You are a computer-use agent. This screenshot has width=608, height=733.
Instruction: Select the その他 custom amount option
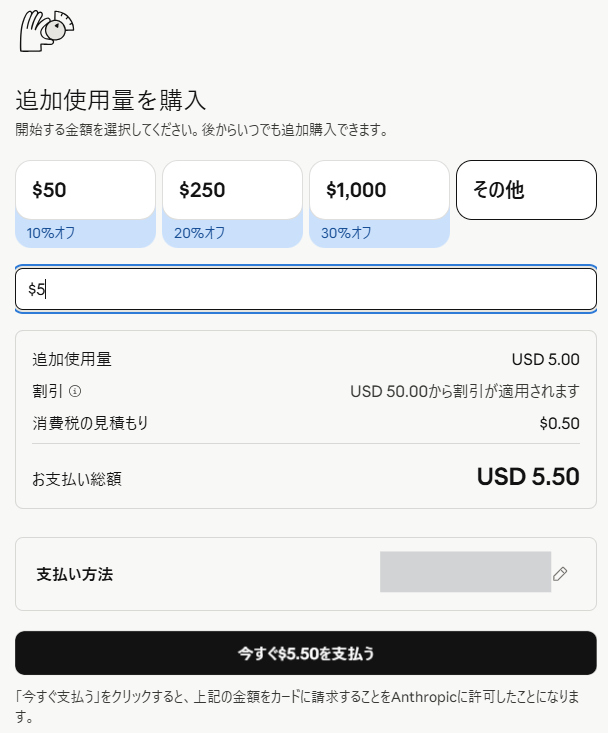526,190
